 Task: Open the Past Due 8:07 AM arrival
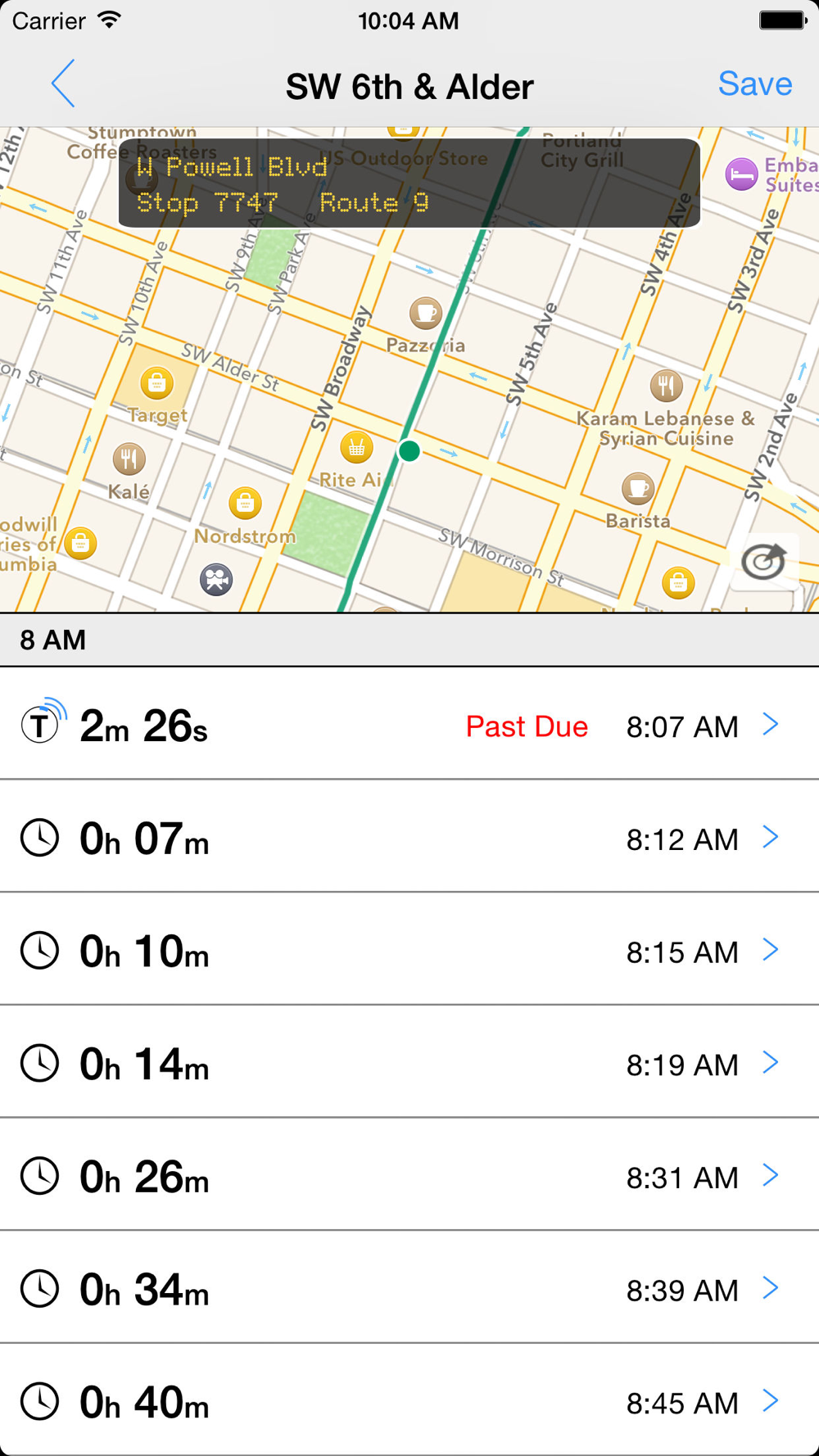click(409, 724)
